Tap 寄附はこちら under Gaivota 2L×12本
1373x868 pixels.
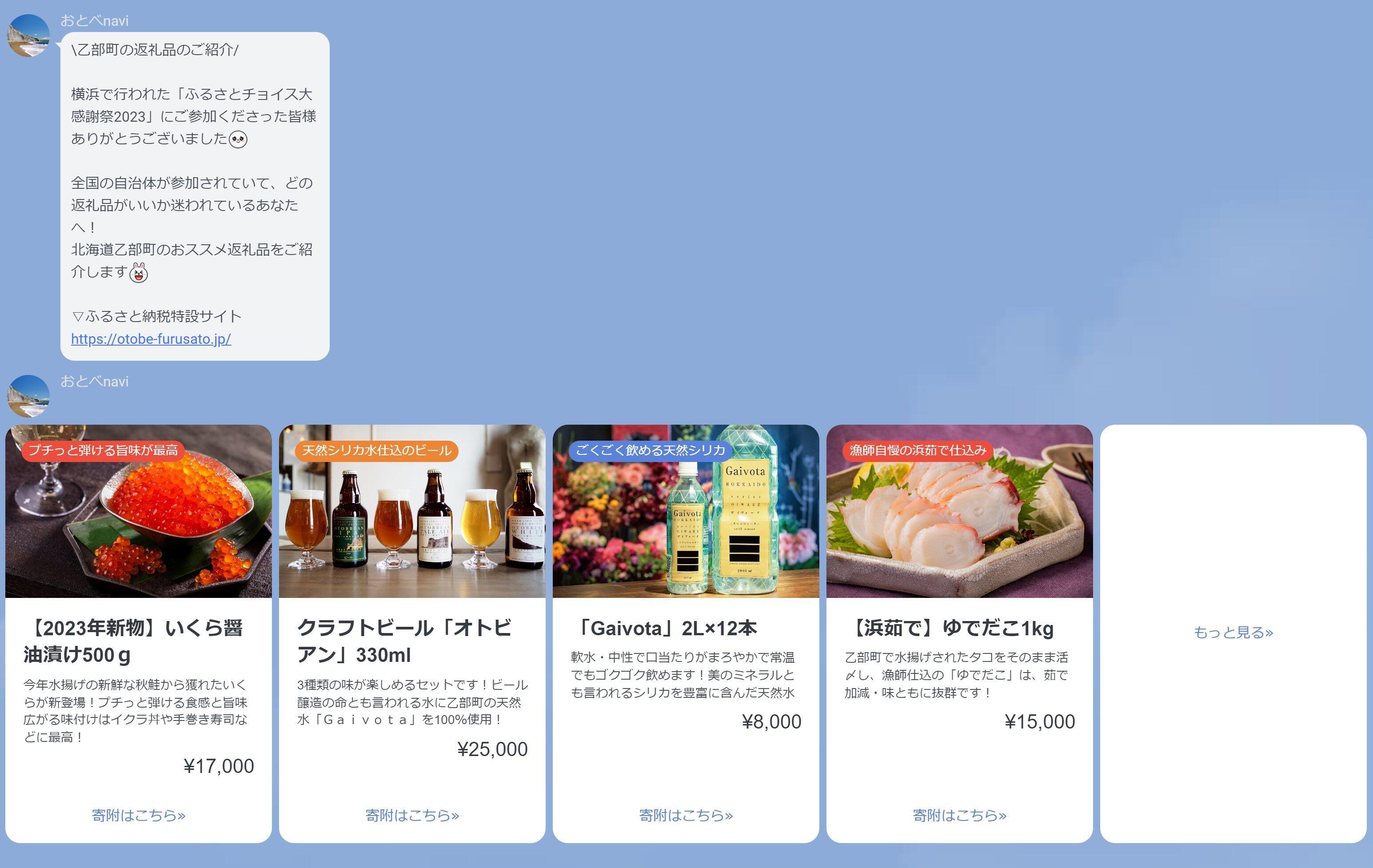click(x=686, y=816)
